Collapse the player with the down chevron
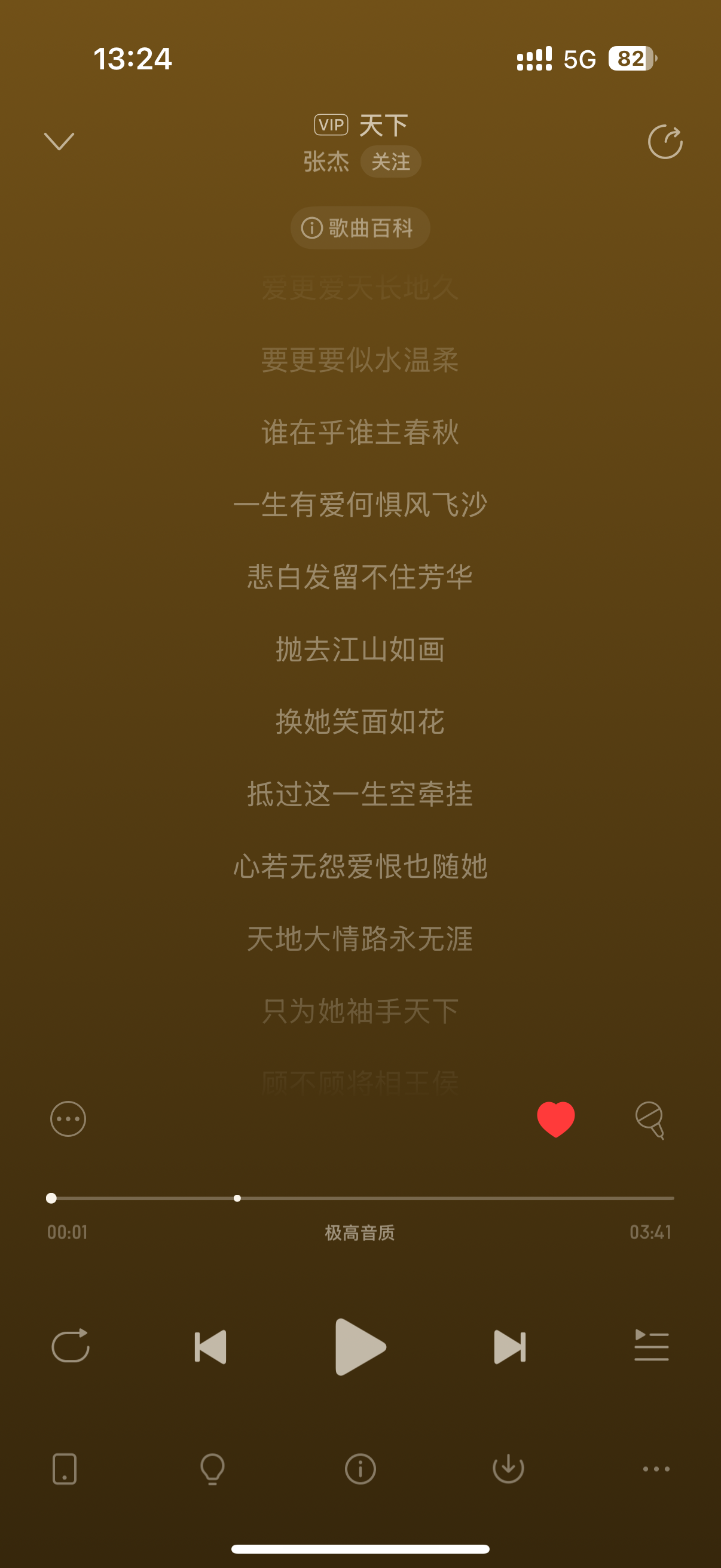The width and height of the screenshot is (721, 1568). (x=59, y=141)
